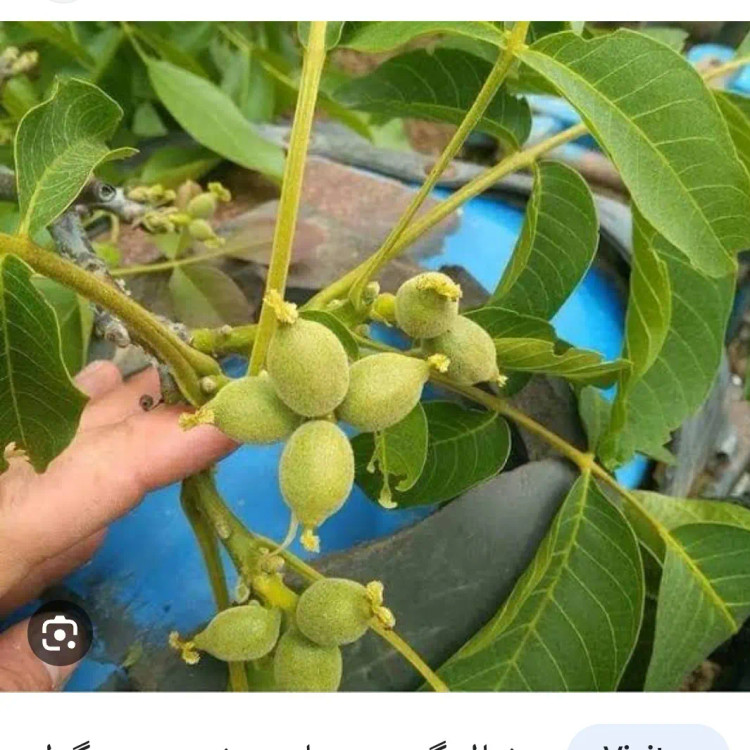This screenshot has width=750, height=750.
Task: Tap the Visit button for the source page
Action: (x=649, y=740)
